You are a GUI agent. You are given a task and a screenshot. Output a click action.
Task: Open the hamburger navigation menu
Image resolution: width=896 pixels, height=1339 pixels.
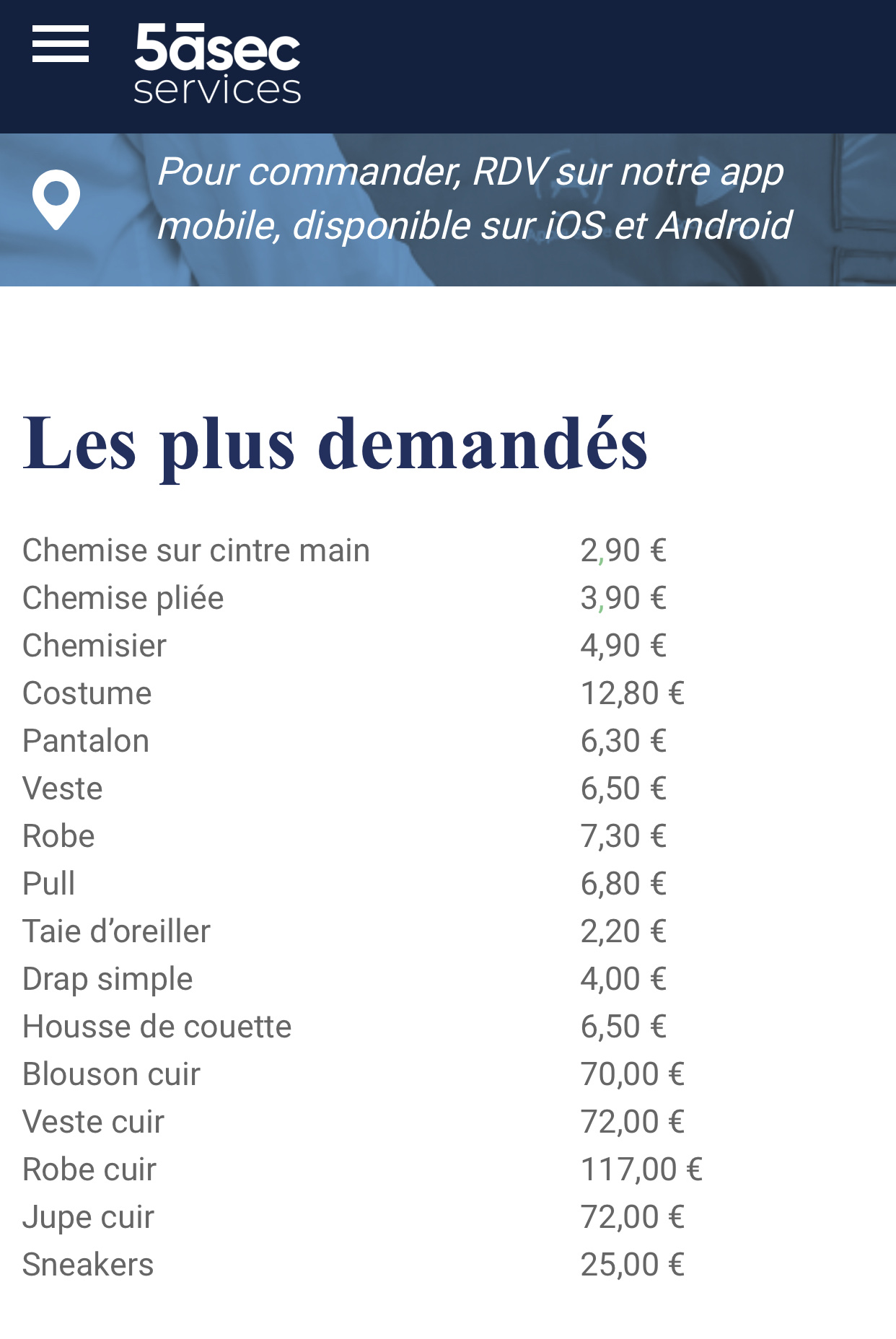tap(61, 44)
